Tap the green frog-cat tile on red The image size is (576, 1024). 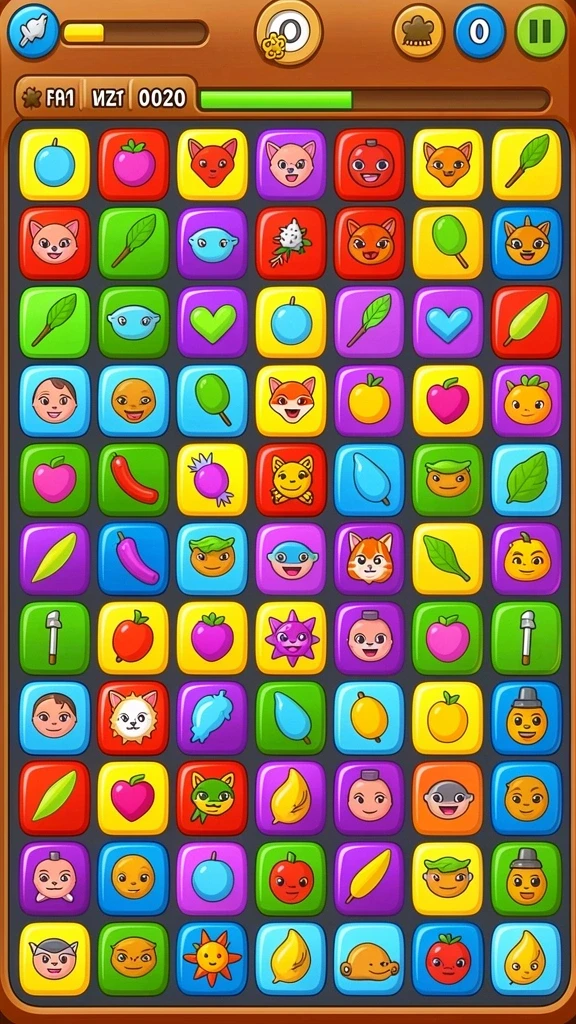tap(212, 797)
